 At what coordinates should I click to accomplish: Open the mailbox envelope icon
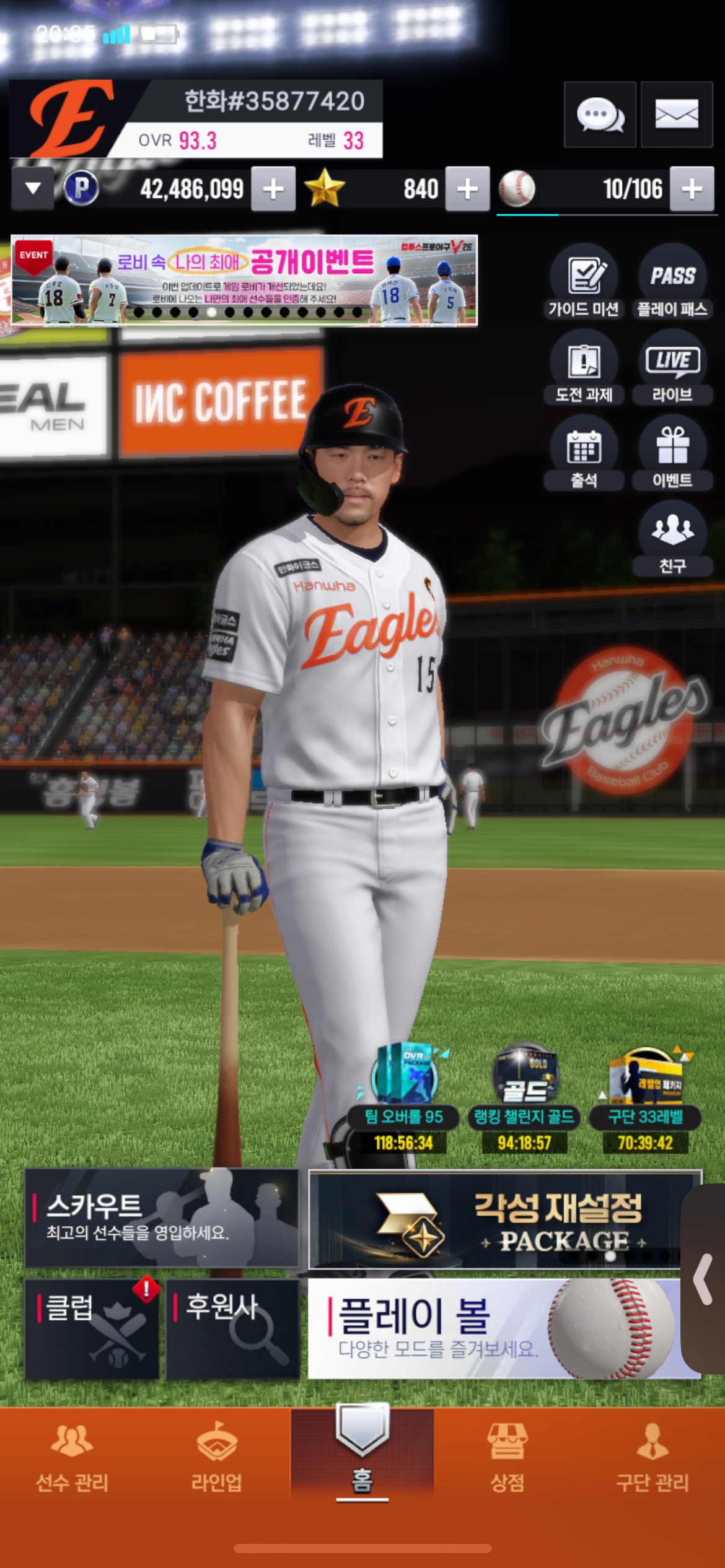(677, 115)
